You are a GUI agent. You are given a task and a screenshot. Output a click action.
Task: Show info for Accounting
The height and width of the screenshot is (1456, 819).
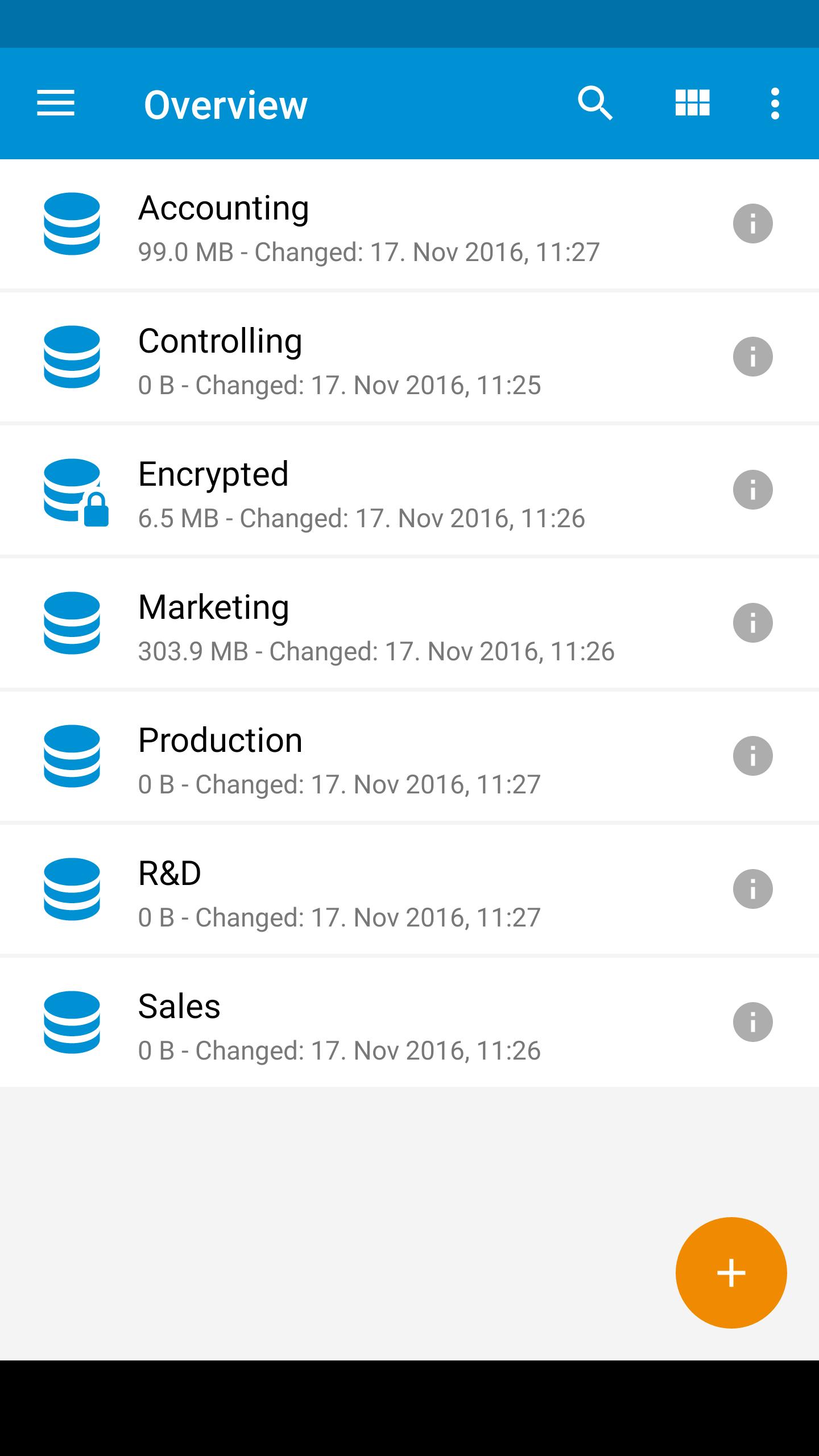point(752,224)
